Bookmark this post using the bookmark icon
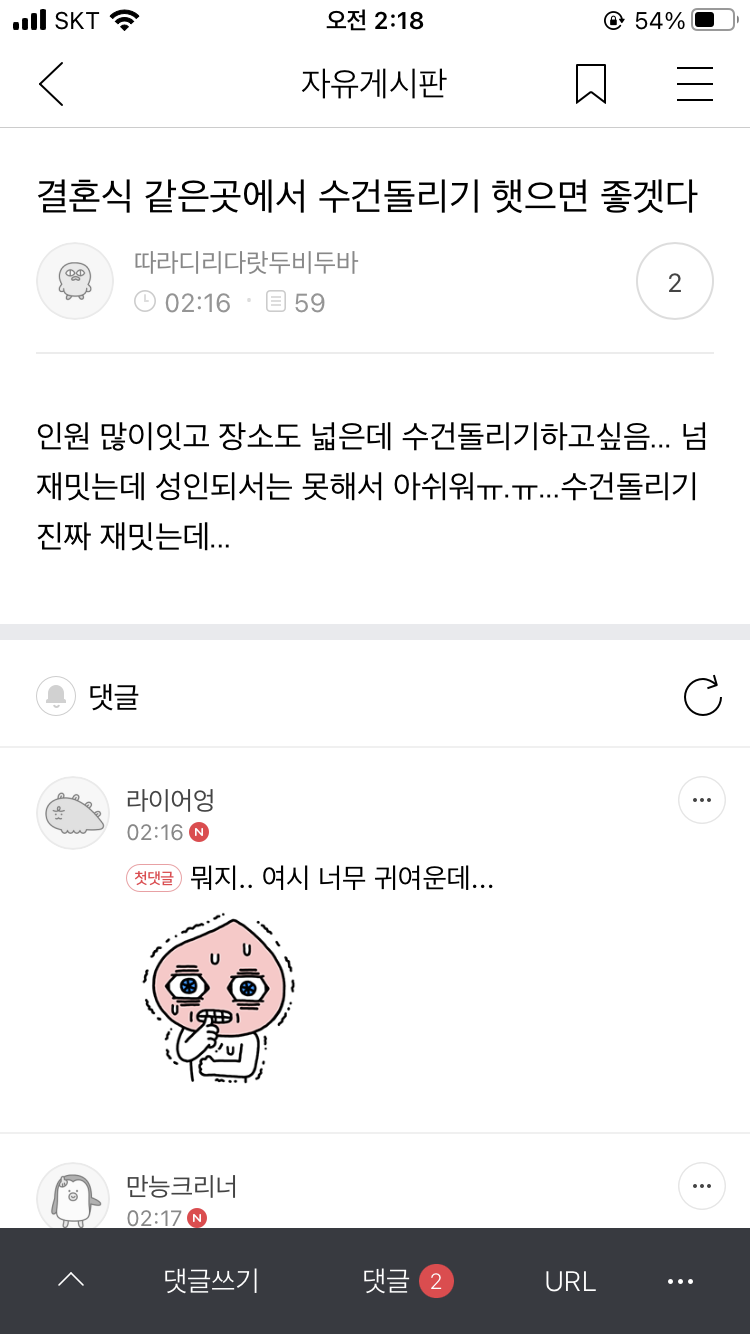The height and width of the screenshot is (1334, 750). click(590, 84)
